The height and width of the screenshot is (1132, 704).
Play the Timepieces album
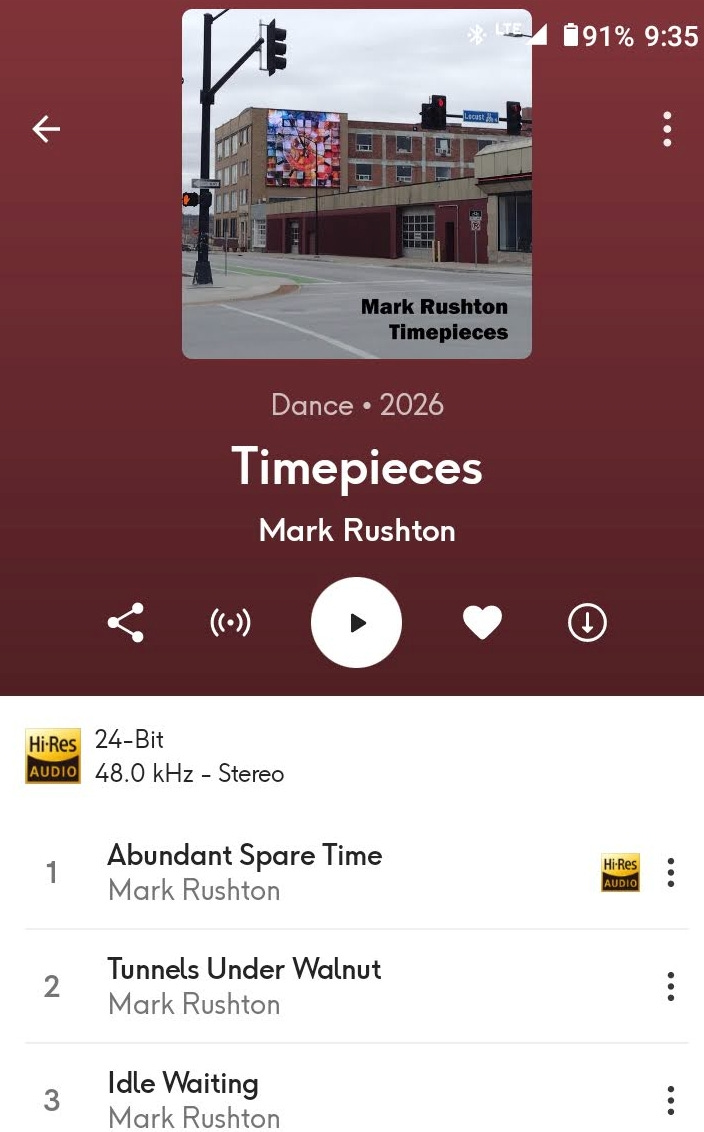[356, 622]
